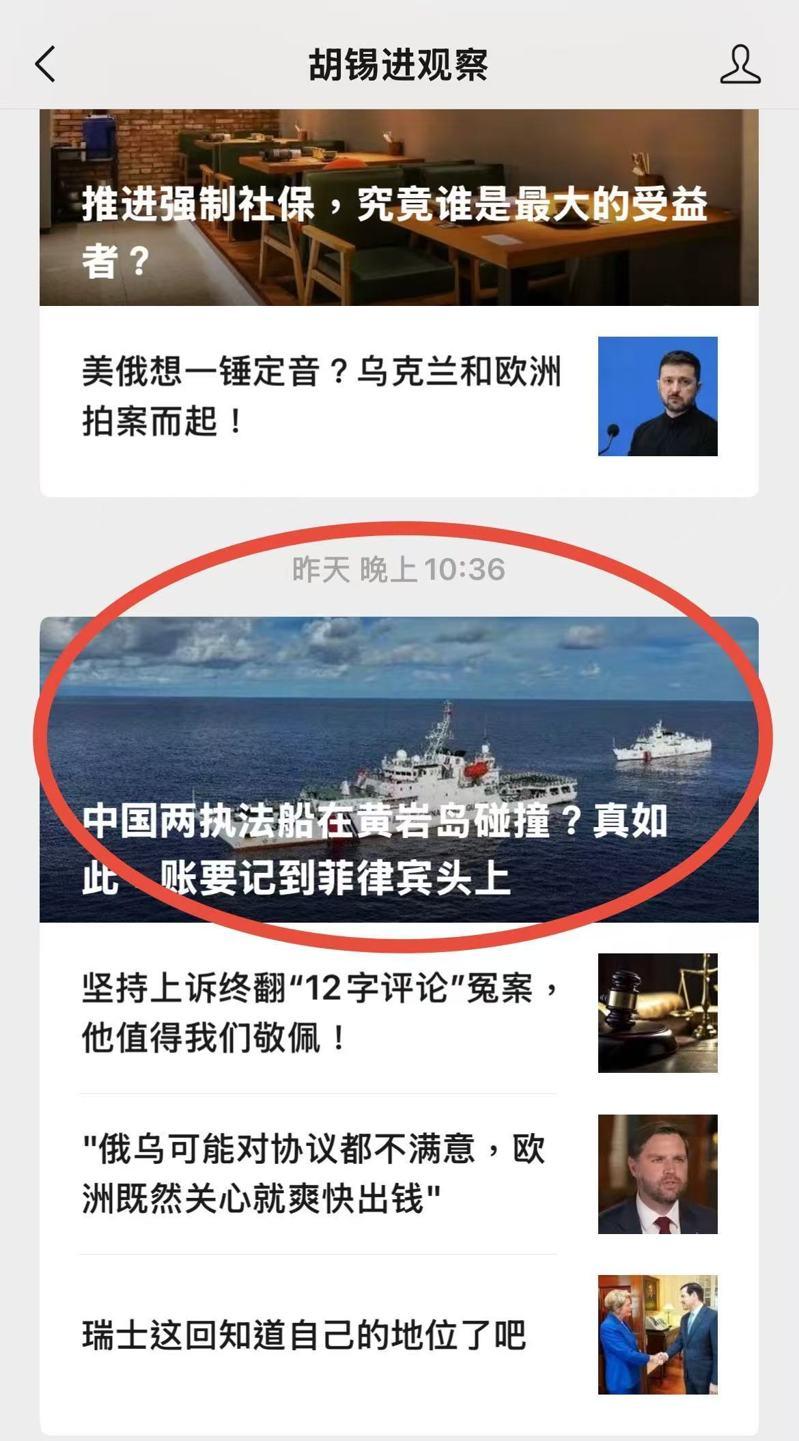Open article 美俄想一锤定音？乌克兰和欧洲拍案而起
Screen dimensions: 799x1441
coord(322,397)
